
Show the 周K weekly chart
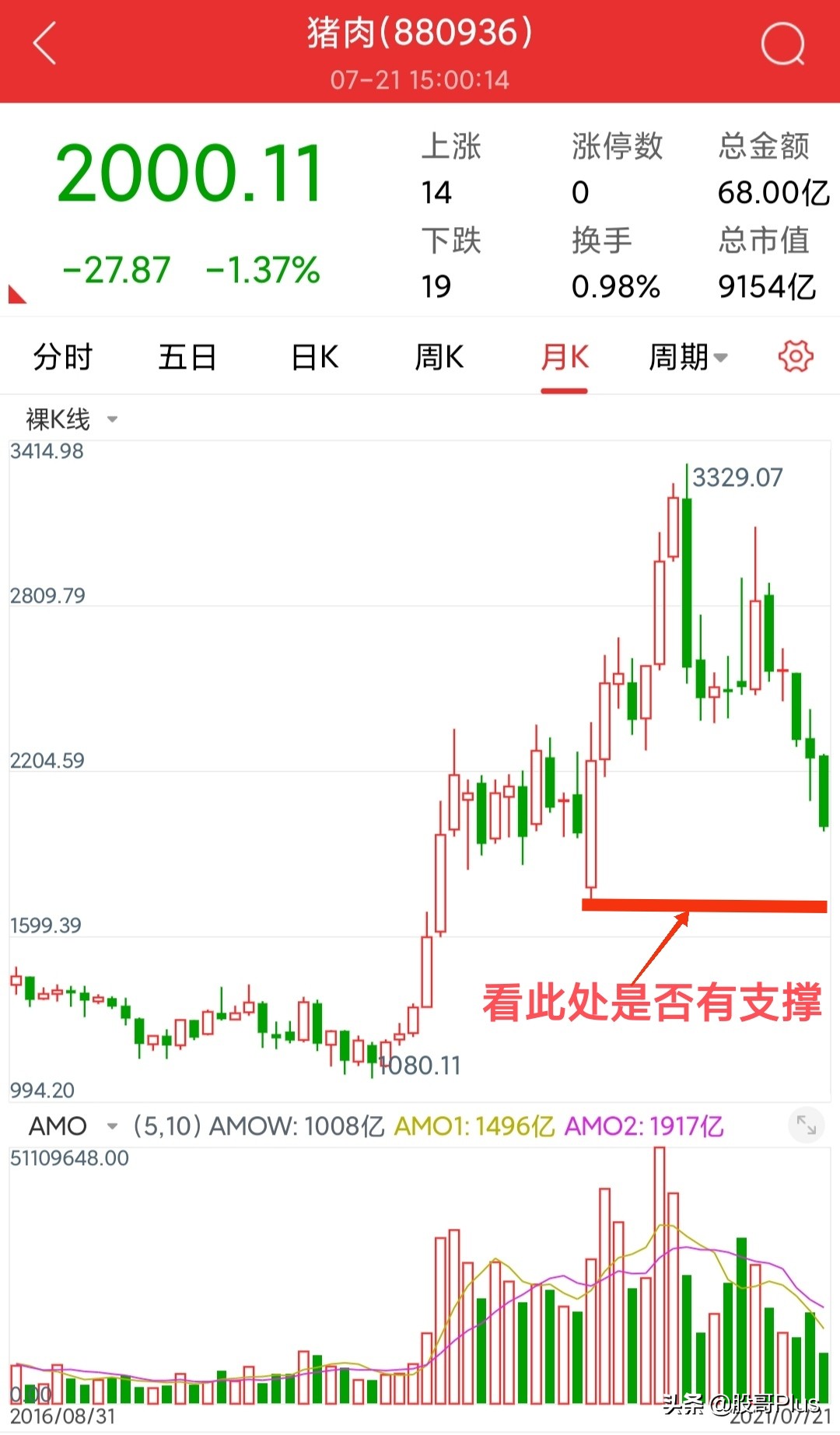tap(439, 357)
